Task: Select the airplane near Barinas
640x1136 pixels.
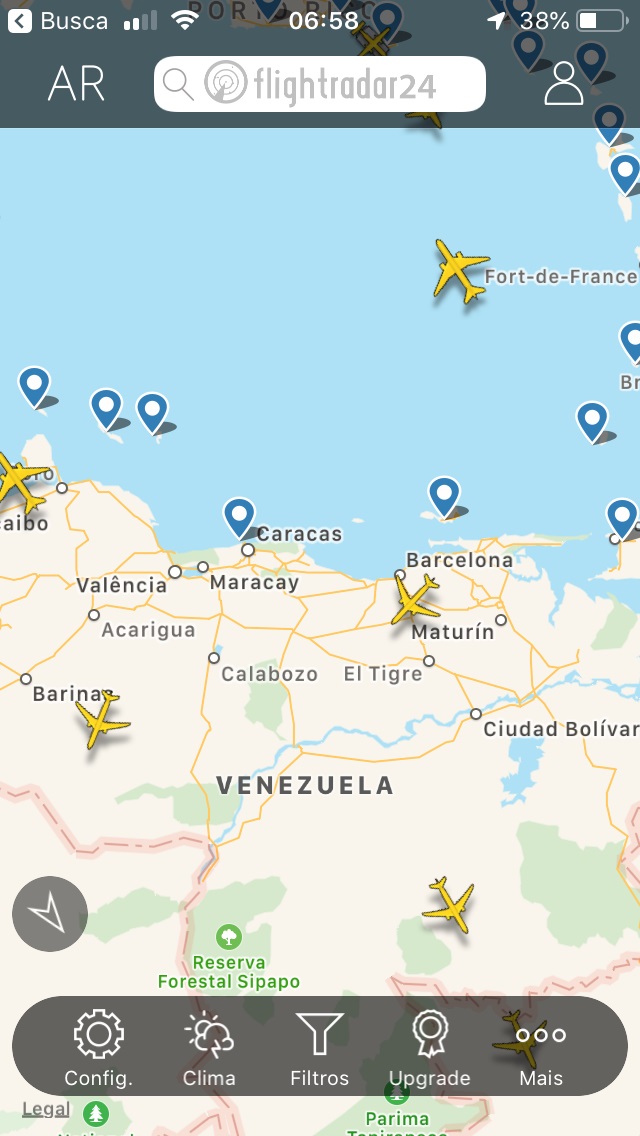Action: pyautogui.click(x=100, y=719)
